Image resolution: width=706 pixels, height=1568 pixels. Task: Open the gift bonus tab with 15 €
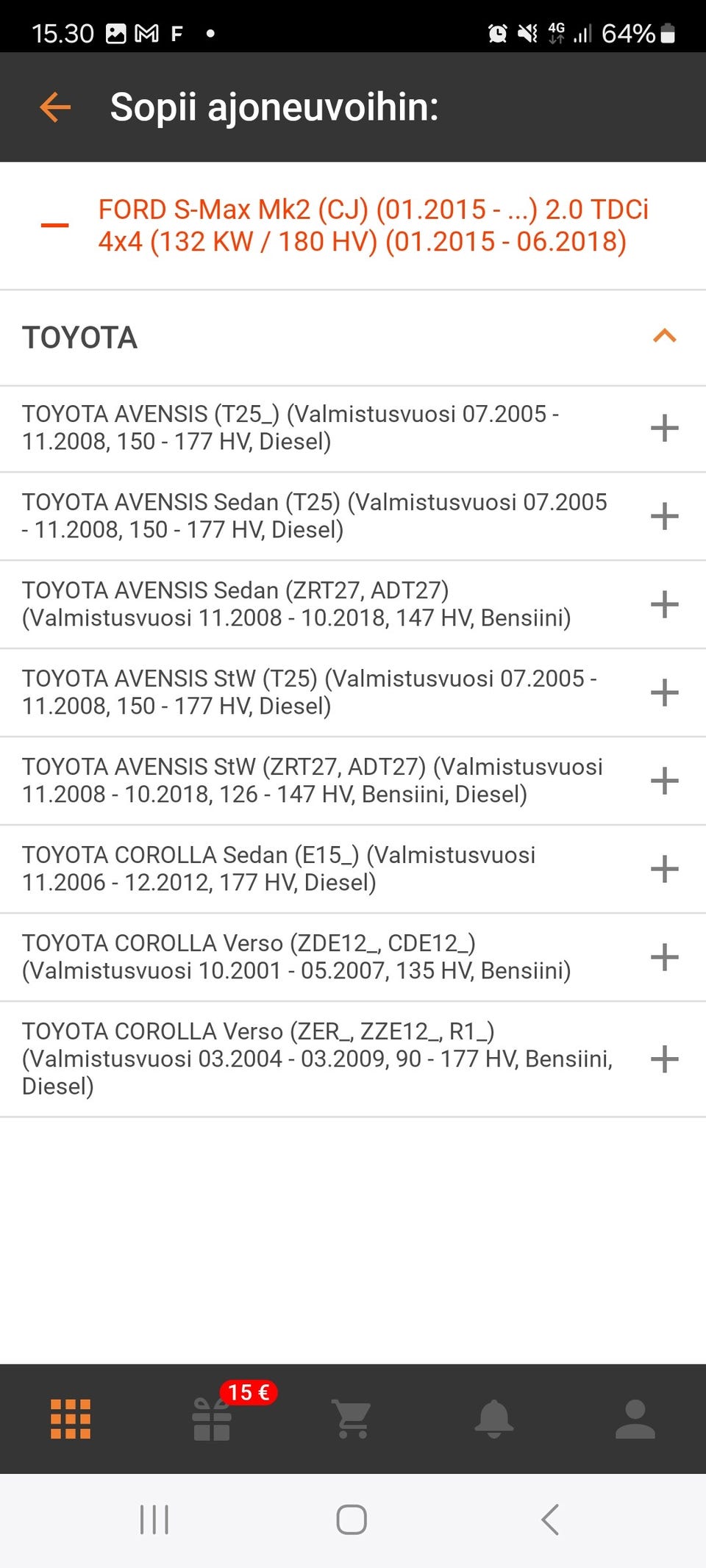point(212,1419)
